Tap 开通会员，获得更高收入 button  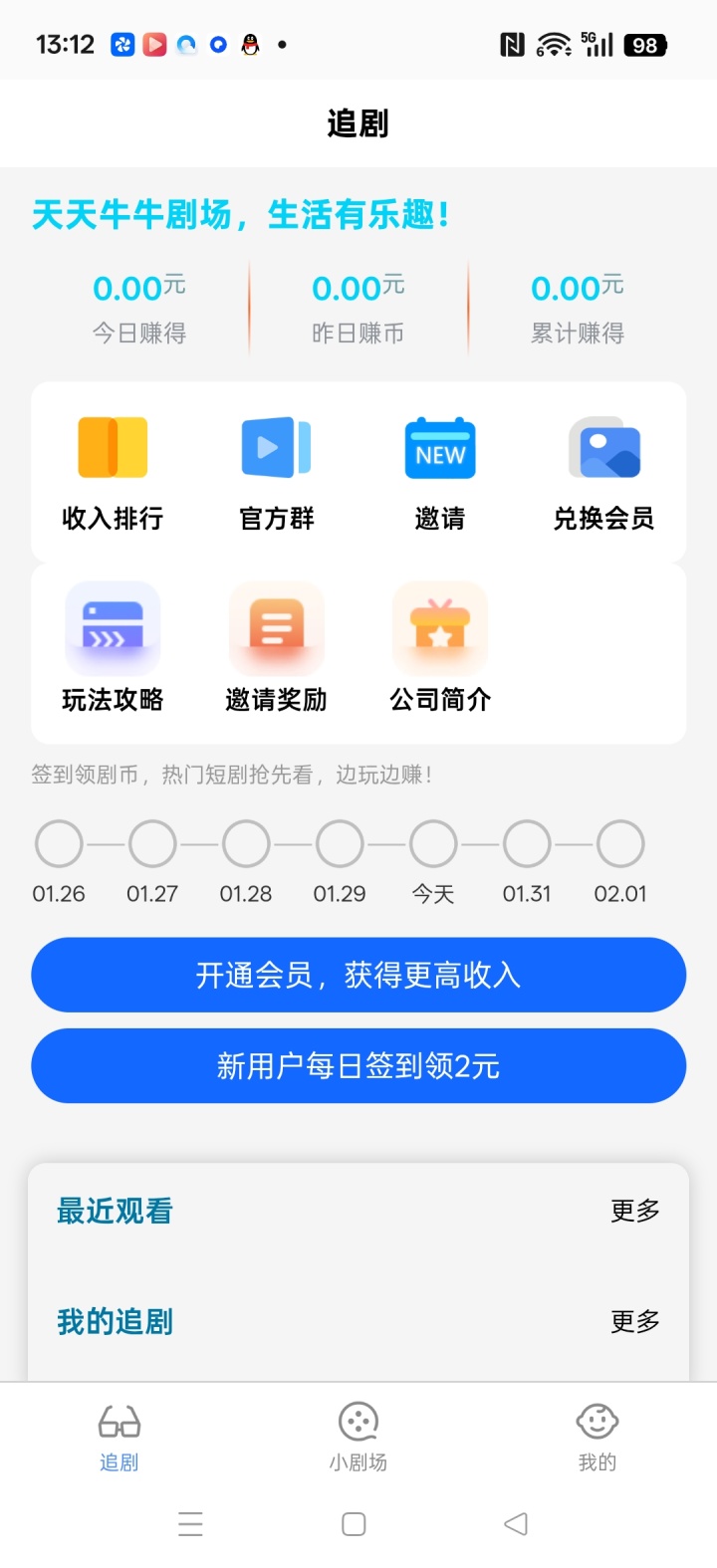coord(358,975)
